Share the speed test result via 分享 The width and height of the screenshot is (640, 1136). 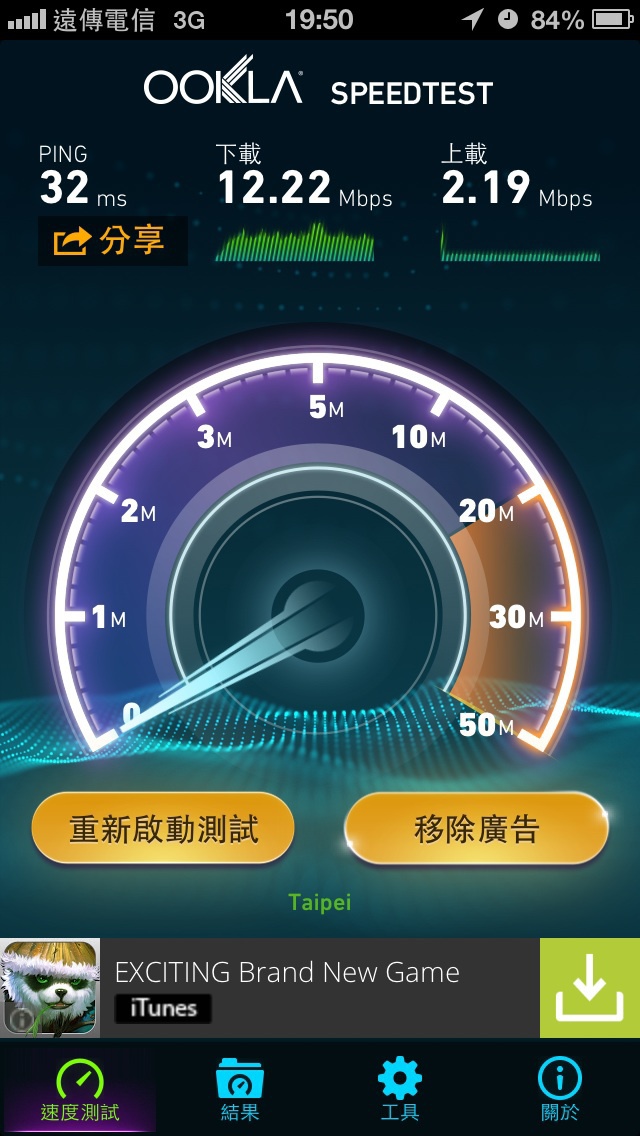[112, 241]
